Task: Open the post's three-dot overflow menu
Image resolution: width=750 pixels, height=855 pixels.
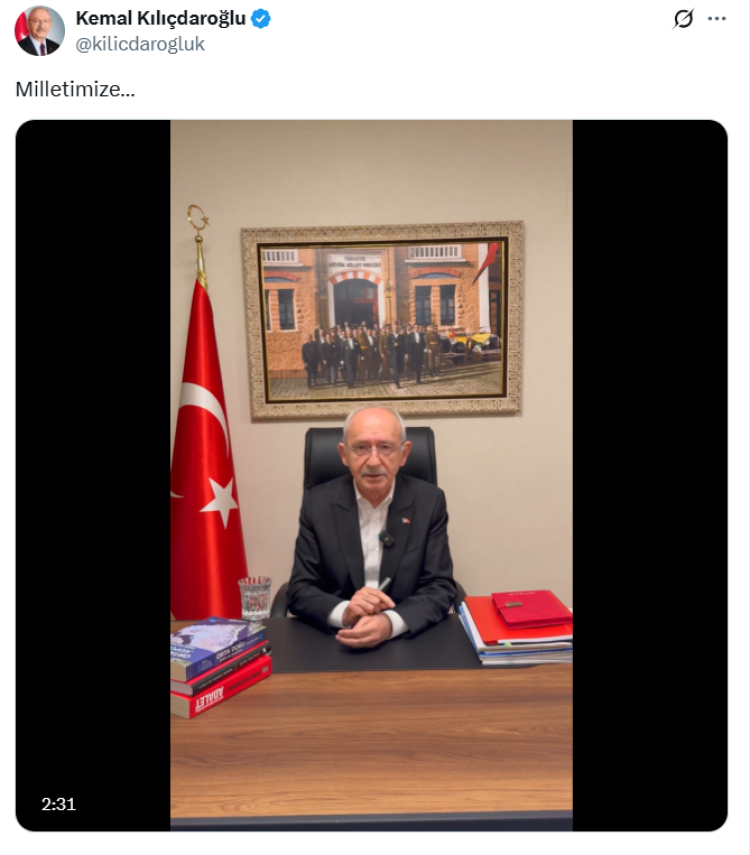Action: coord(717,19)
